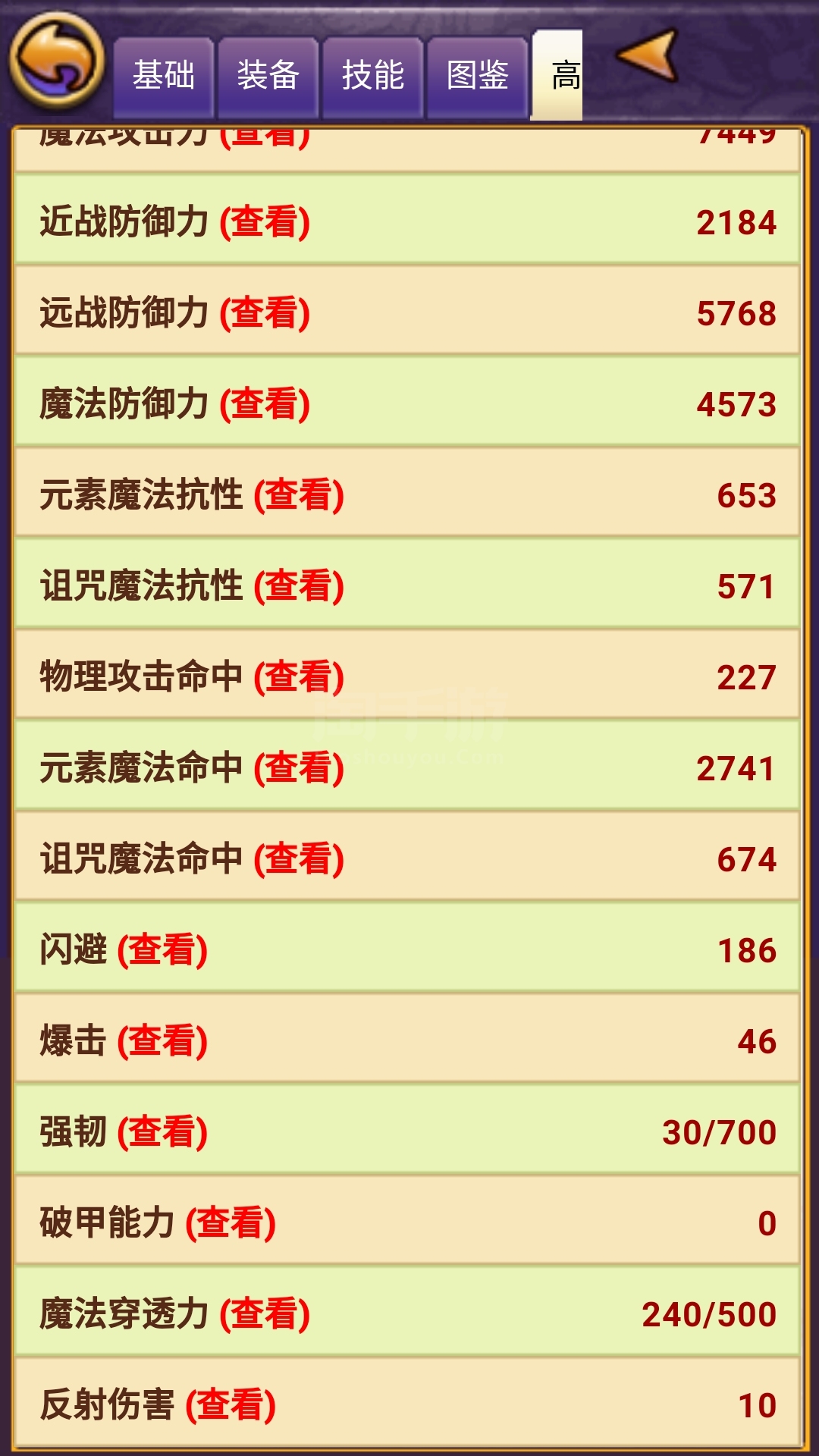Tap 查看 for 诅咒魔法命中

tap(299, 859)
